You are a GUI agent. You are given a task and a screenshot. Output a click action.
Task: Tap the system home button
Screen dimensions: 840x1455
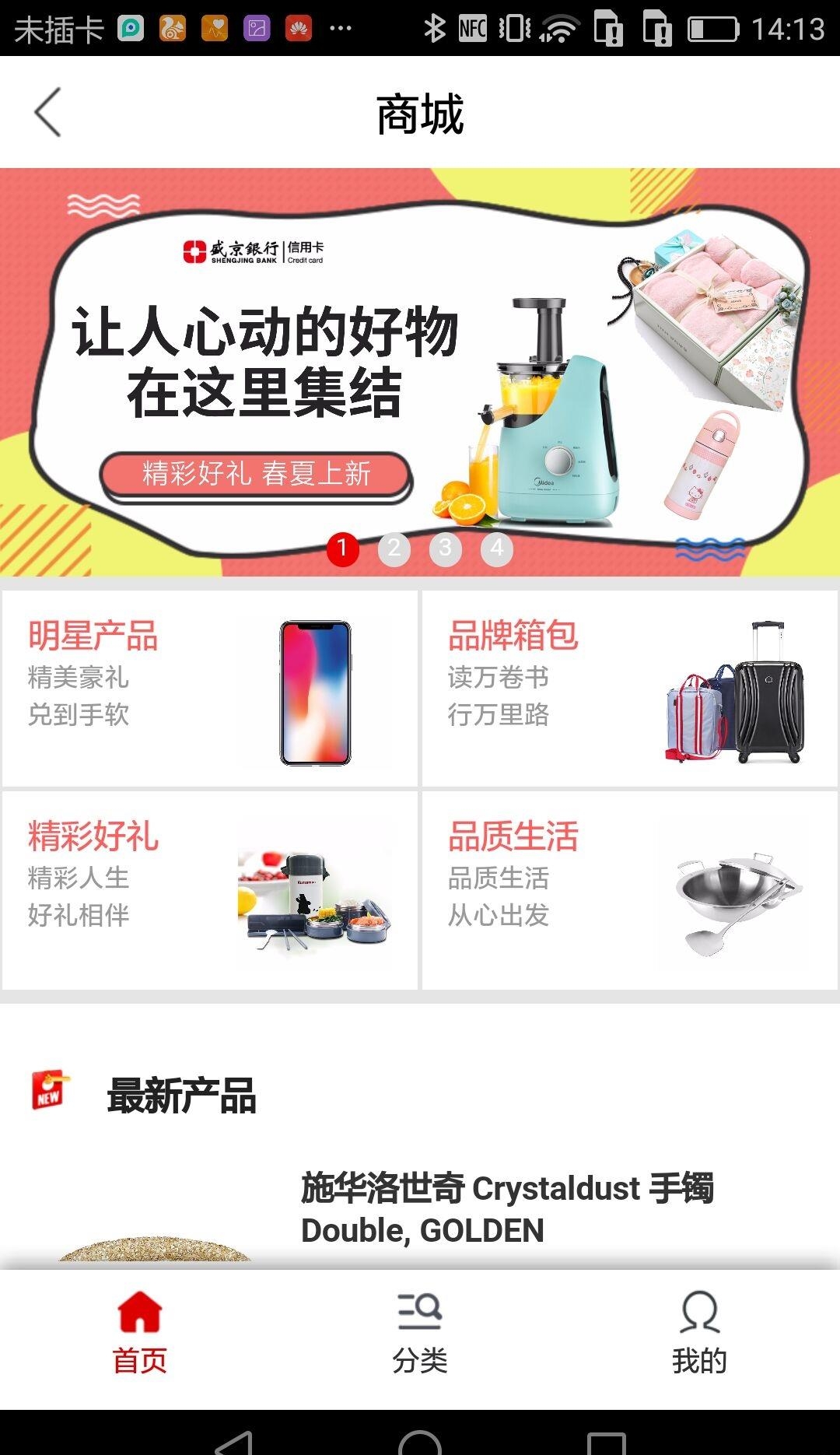coord(420,1441)
